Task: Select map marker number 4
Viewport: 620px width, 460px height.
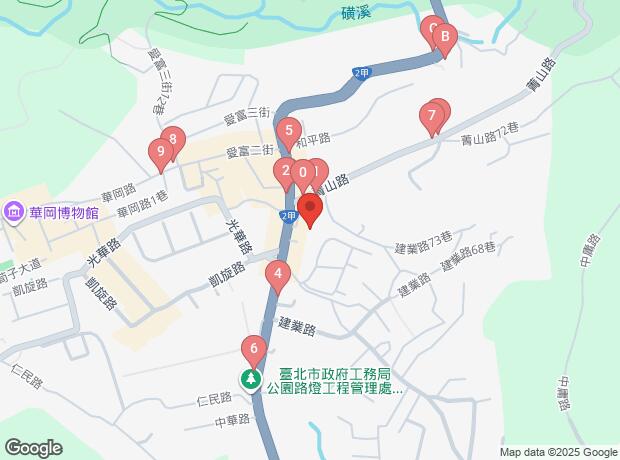Action: click(278, 272)
